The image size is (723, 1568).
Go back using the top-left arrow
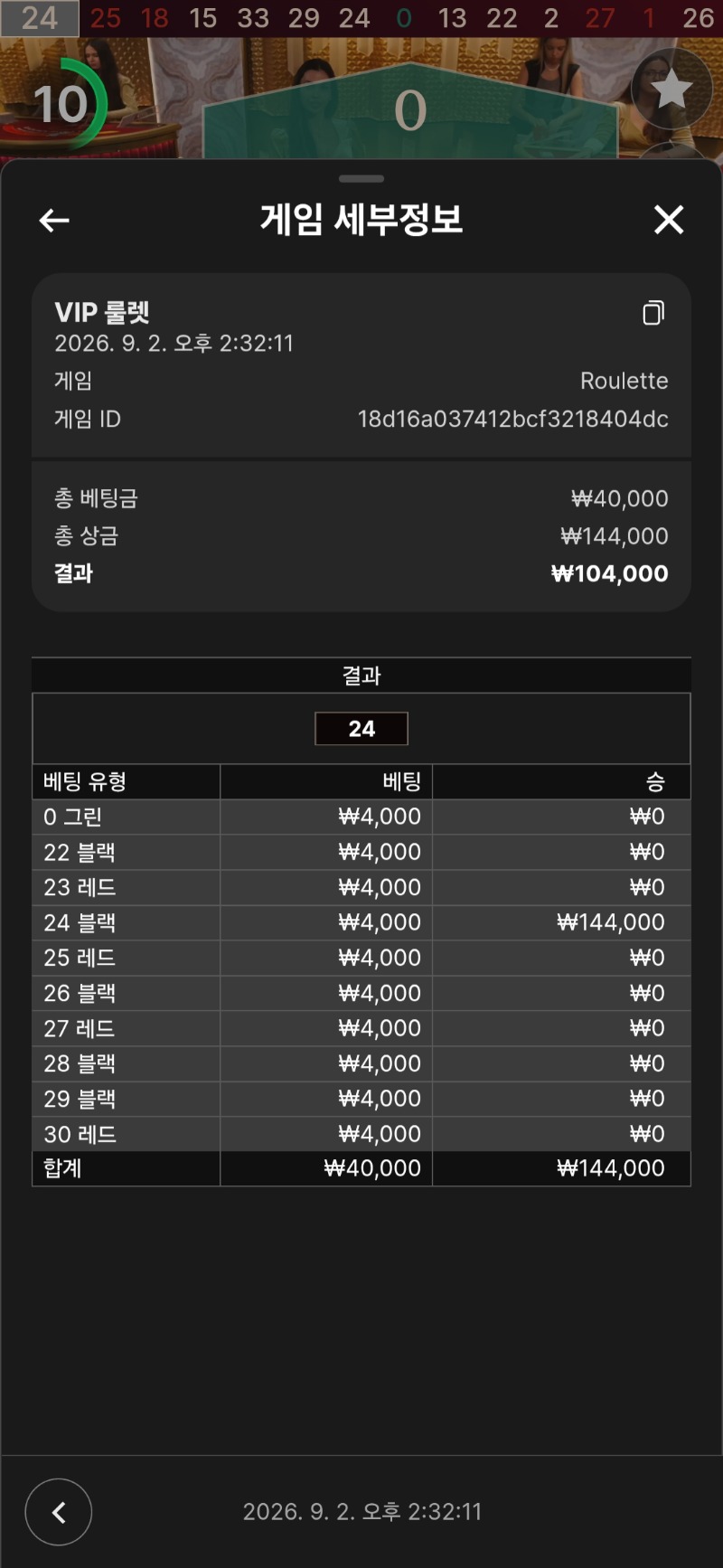pyautogui.click(x=54, y=220)
